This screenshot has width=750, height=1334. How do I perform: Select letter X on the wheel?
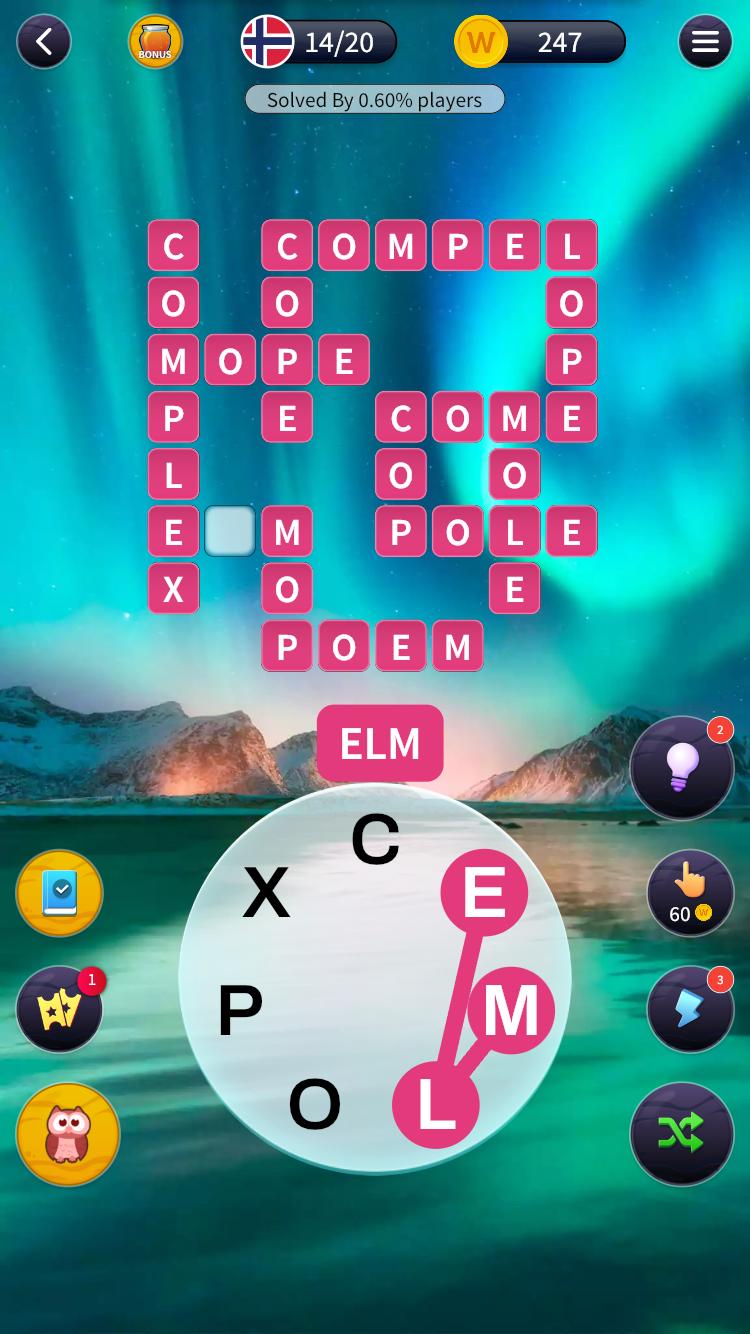pos(266,892)
